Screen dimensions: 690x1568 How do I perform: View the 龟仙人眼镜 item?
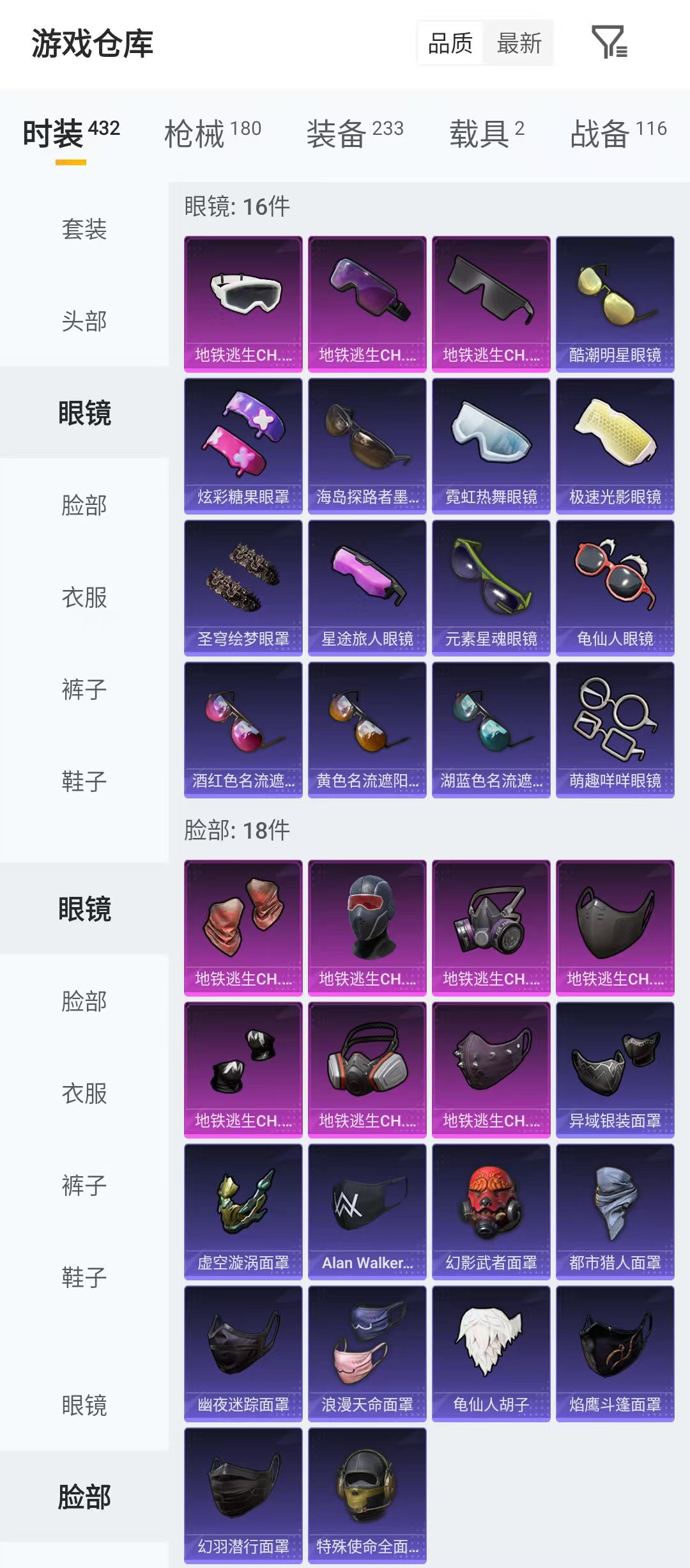[x=615, y=587]
